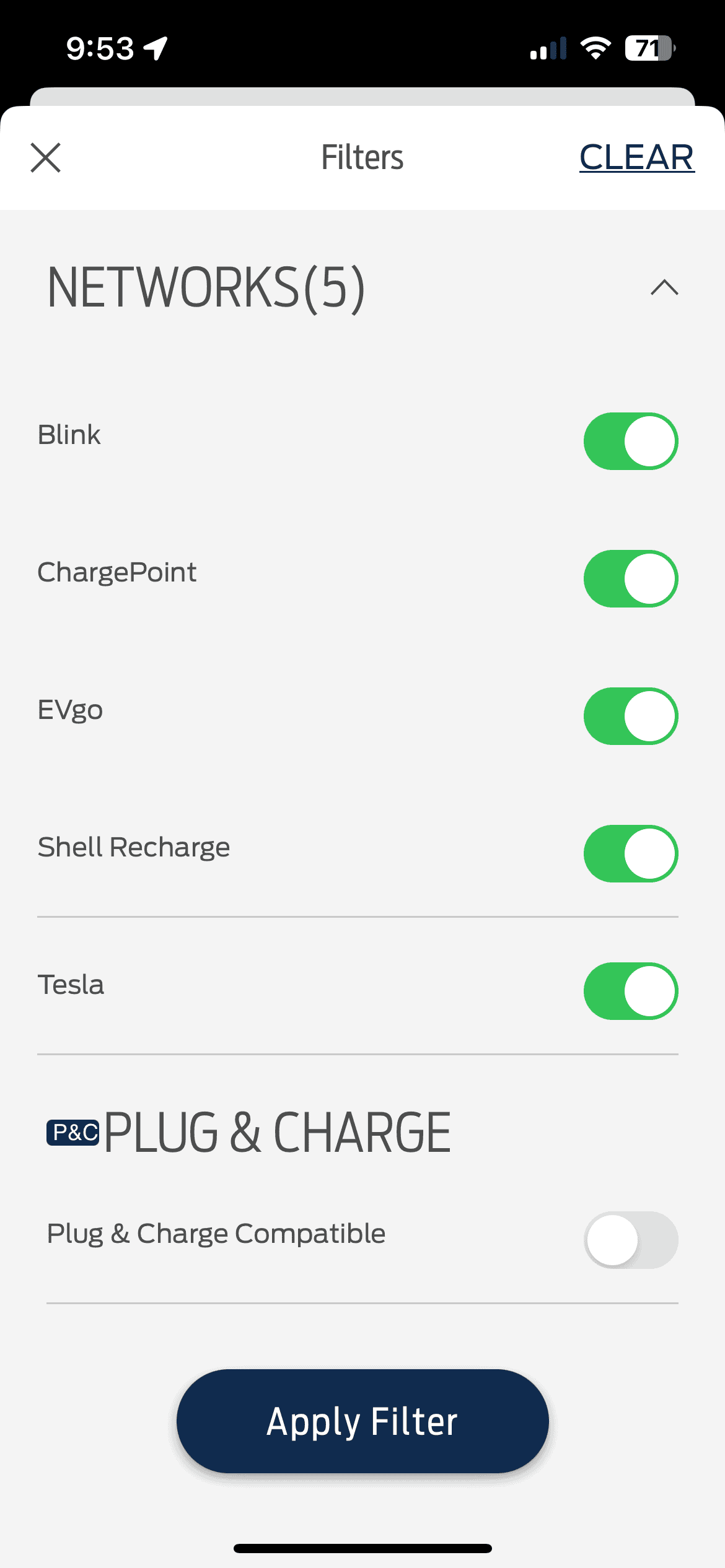
Task: Close the Filters panel with the X
Action: [45, 159]
